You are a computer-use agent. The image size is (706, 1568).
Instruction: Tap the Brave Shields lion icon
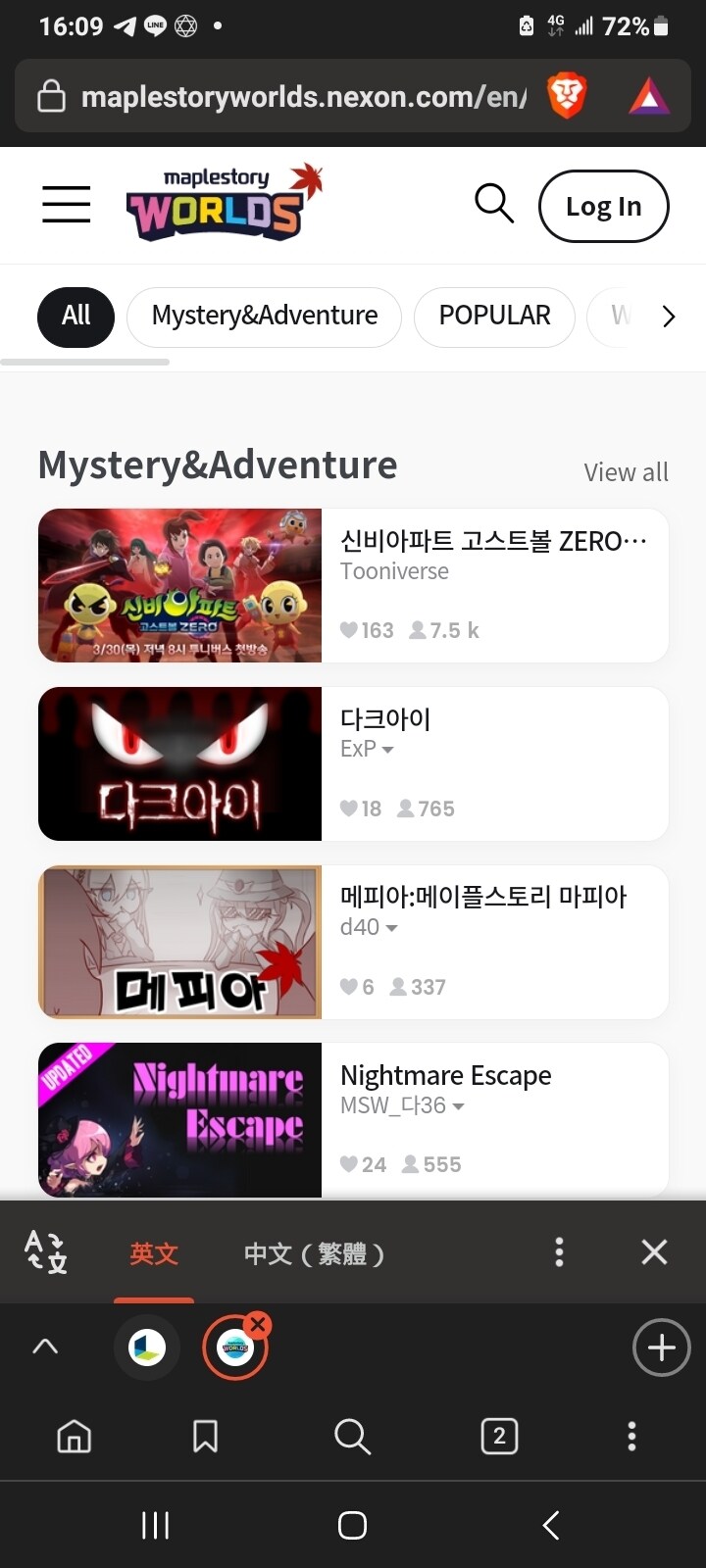(x=566, y=96)
